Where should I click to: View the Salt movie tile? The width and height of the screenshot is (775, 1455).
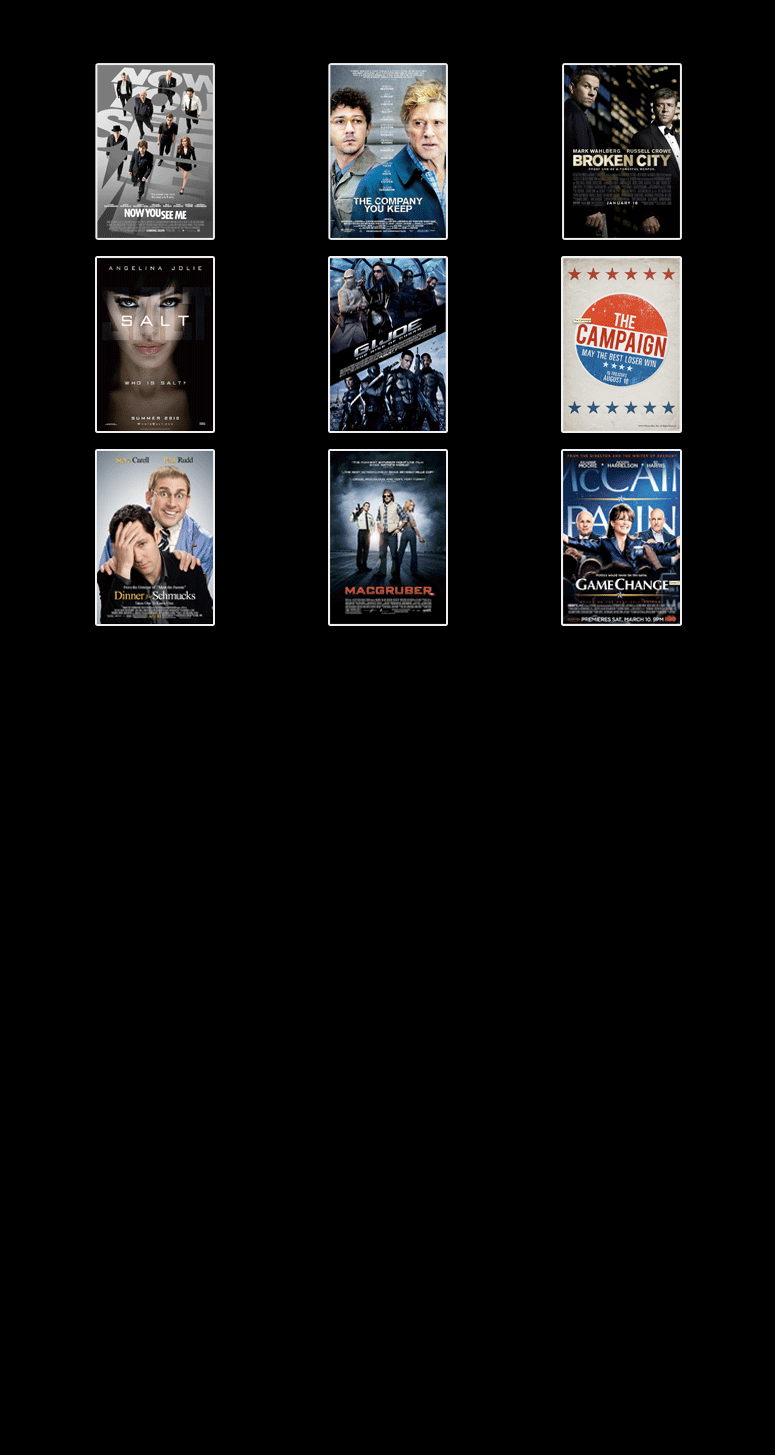pos(155,345)
